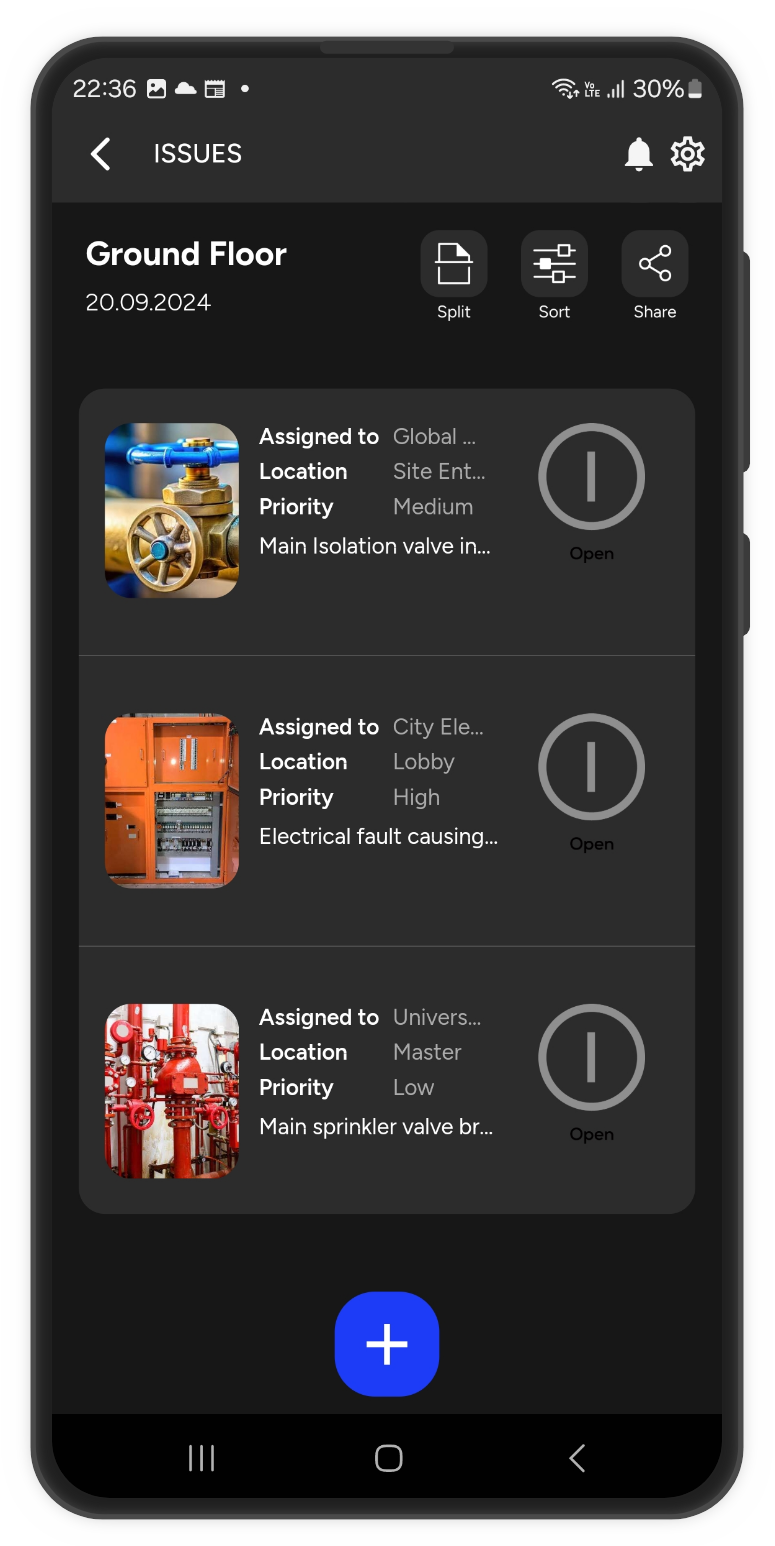775x1546 pixels.
Task: Change Open status of Main sprinkler valve issue
Action: 591,1058
